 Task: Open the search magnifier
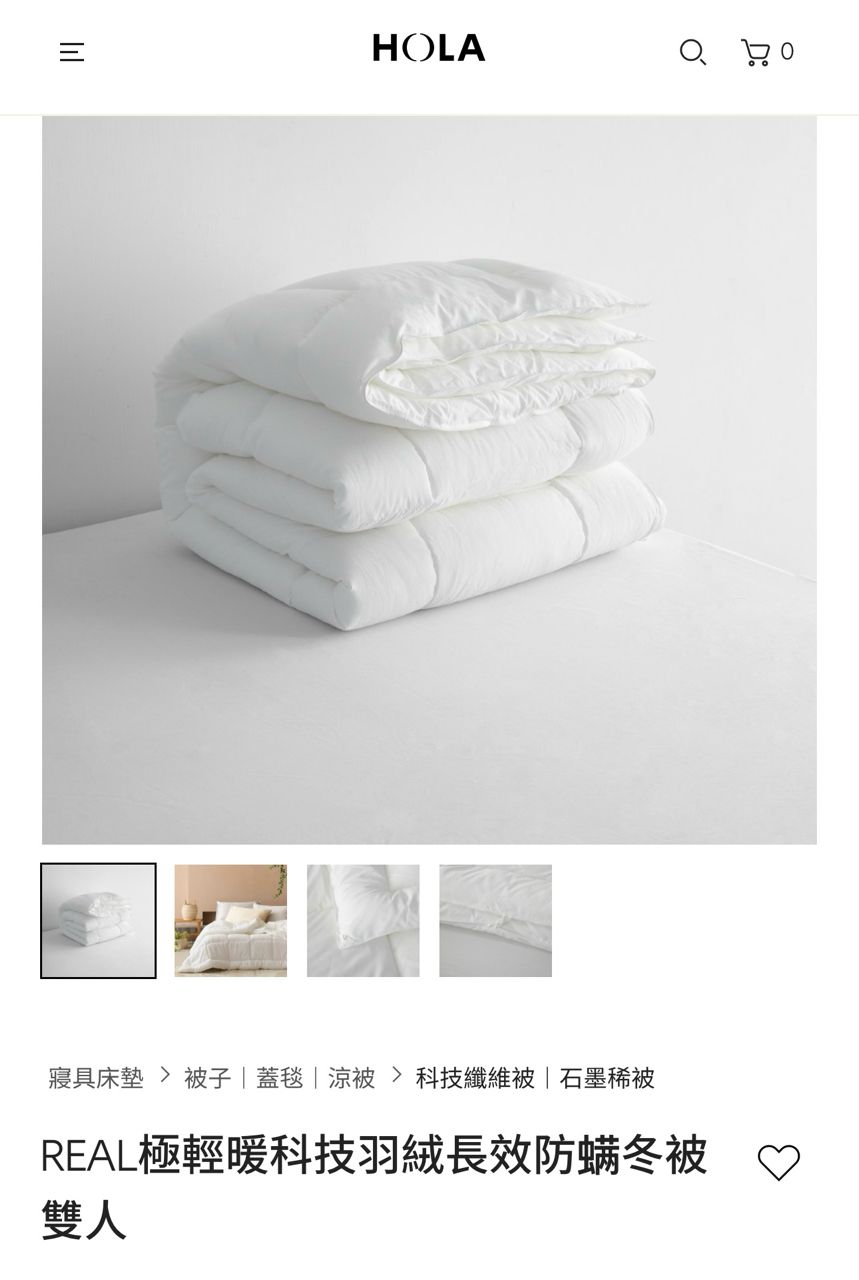click(692, 52)
